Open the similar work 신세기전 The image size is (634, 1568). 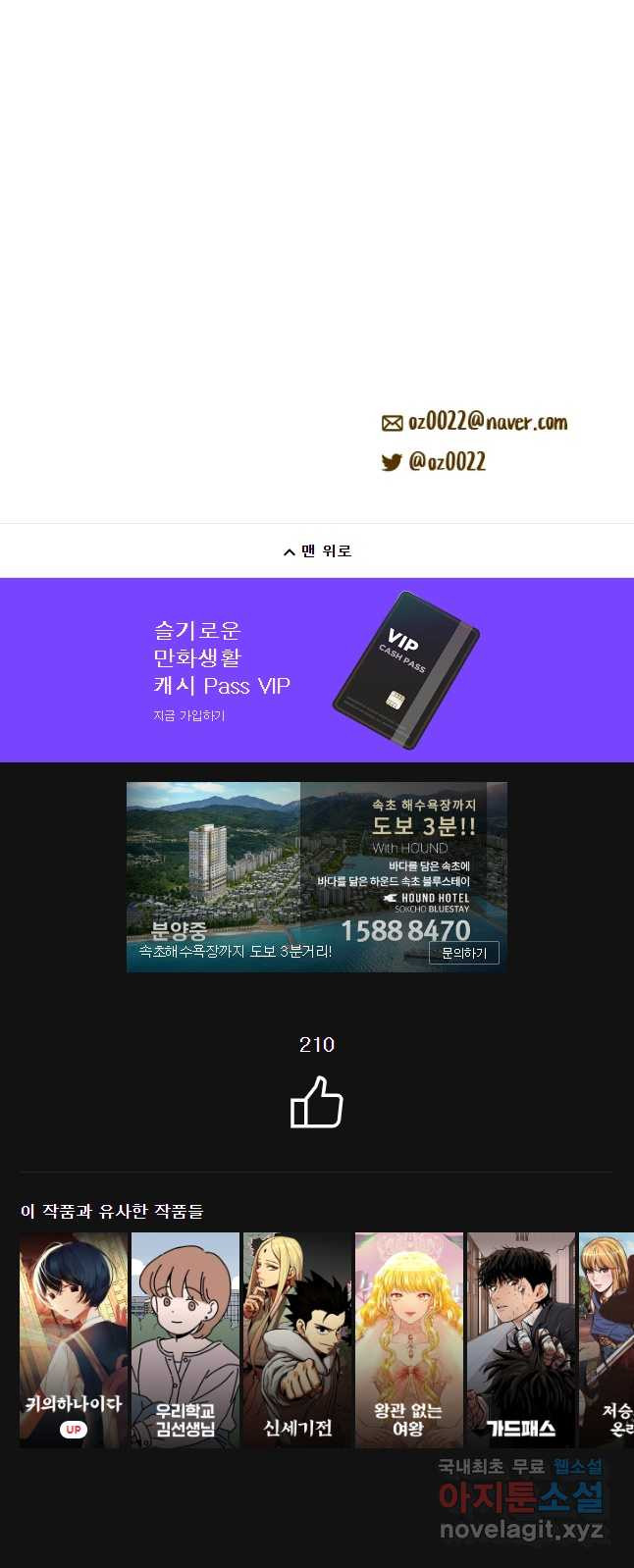pos(297,1339)
